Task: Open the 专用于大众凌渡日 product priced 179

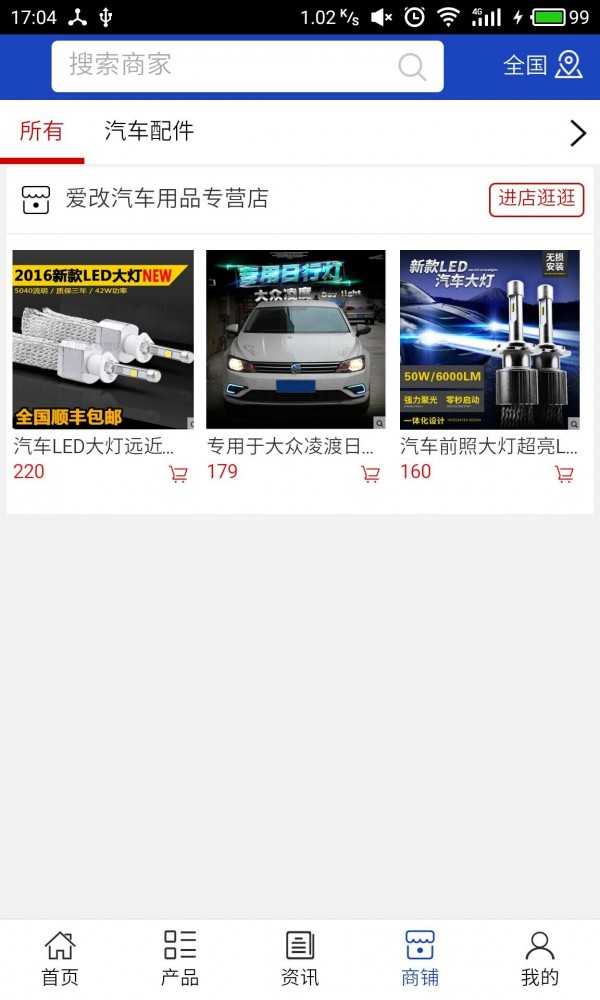Action: [x=295, y=340]
